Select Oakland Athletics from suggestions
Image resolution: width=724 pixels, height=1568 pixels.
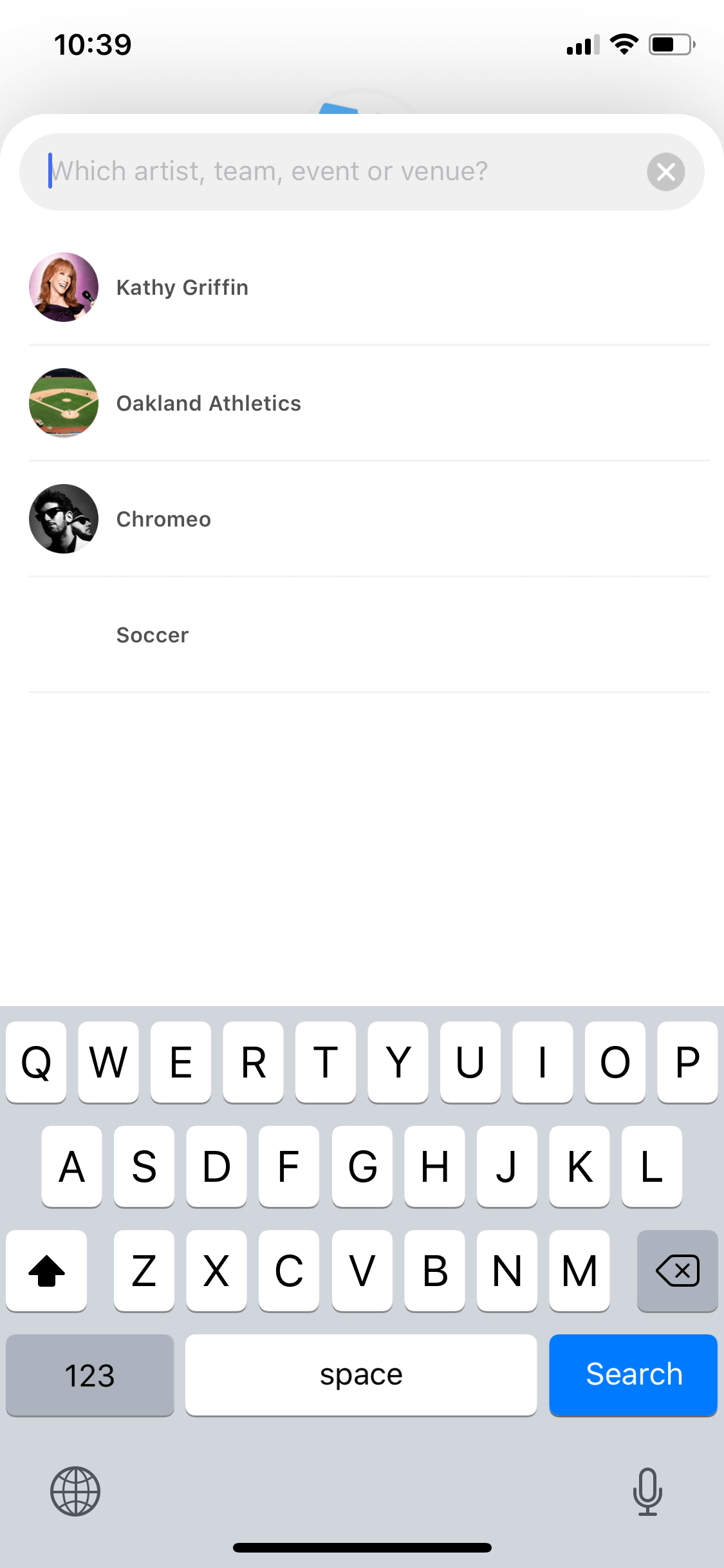tap(369, 403)
